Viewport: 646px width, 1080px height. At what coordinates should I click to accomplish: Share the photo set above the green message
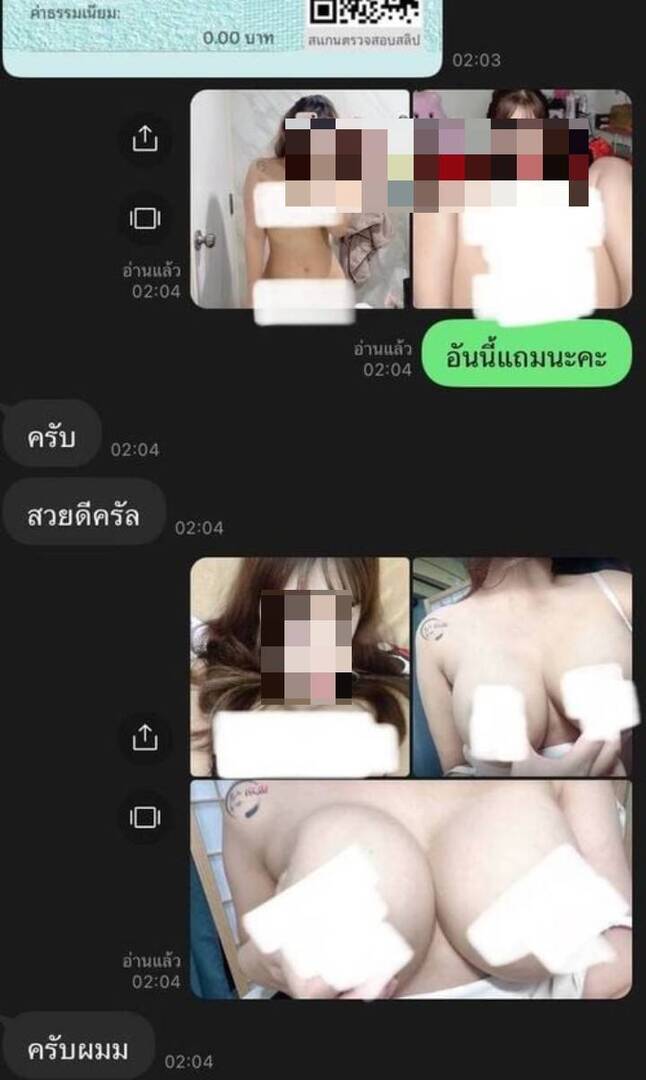coord(145,139)
